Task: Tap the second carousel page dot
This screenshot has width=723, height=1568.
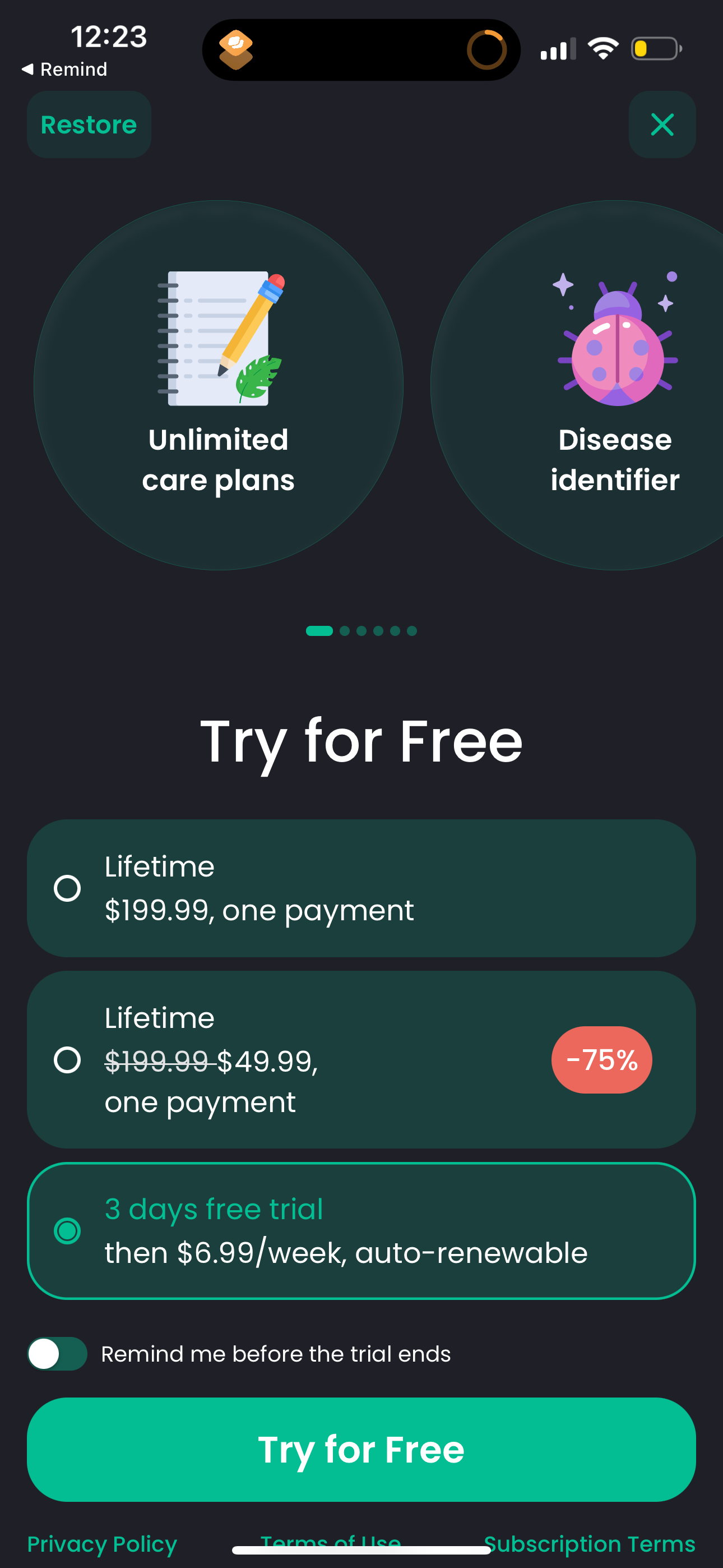Action: coord(344,631)
